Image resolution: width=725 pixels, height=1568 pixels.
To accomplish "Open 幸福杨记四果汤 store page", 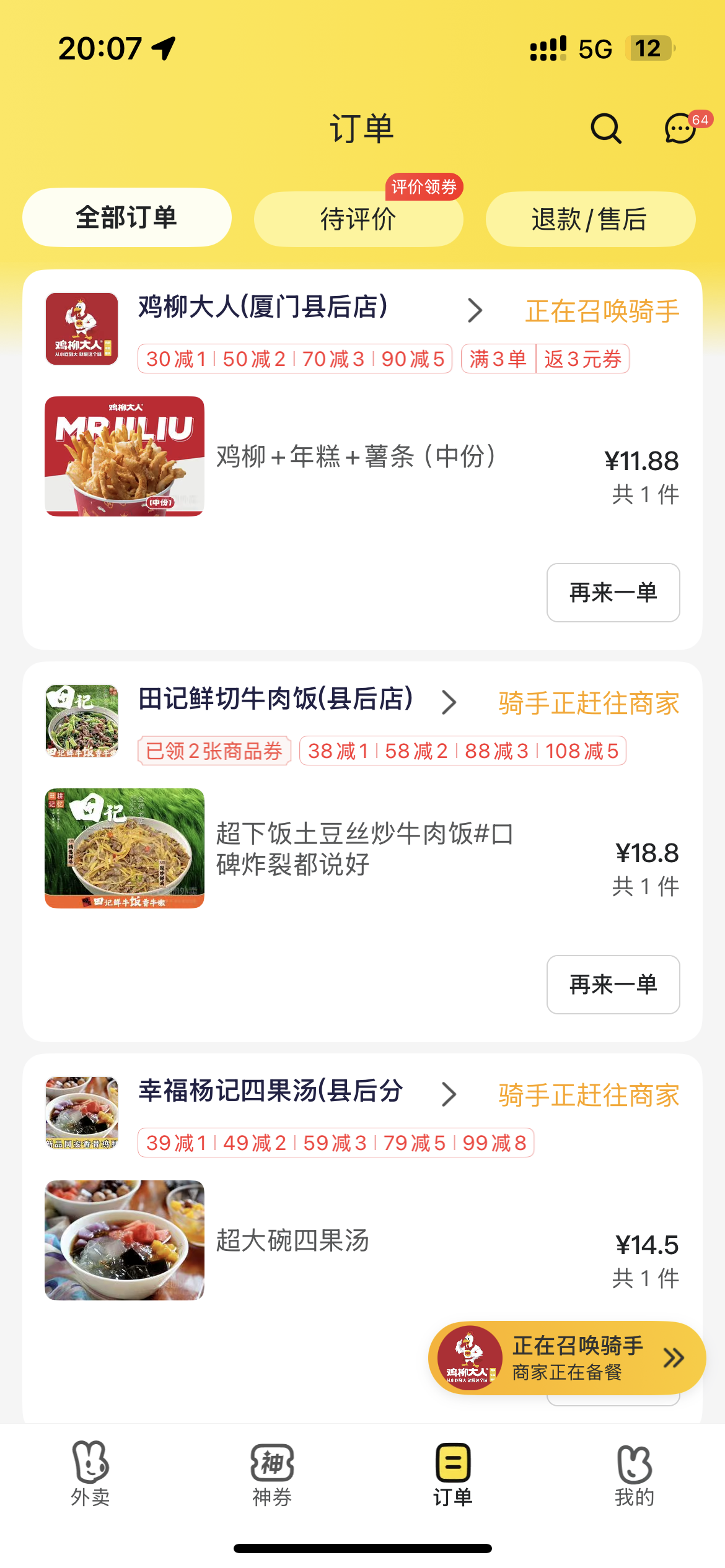I will [271, 1092].
